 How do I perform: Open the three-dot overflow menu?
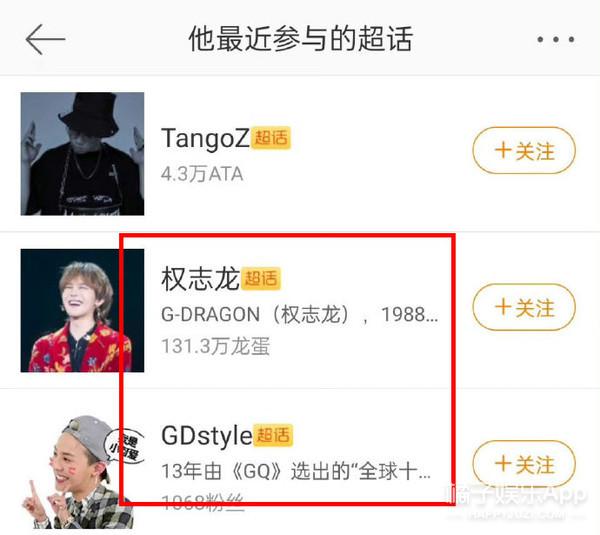pos(555,40)
